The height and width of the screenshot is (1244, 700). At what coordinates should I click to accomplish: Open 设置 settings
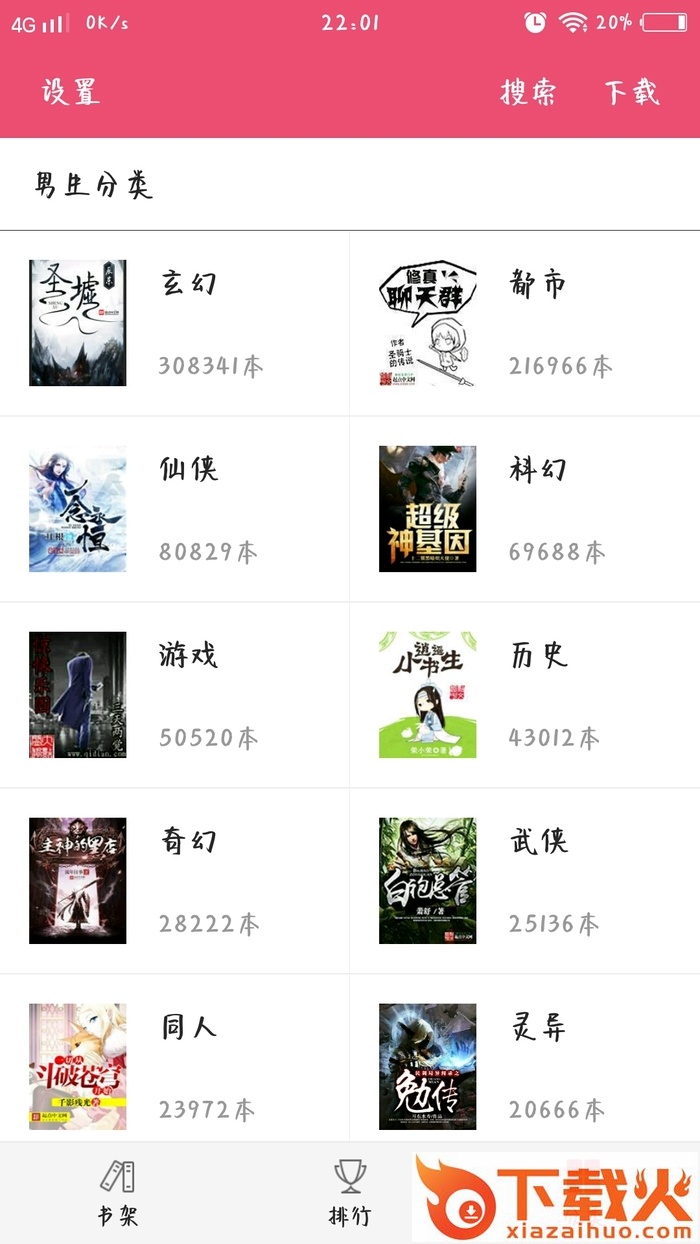click(70, 92)
